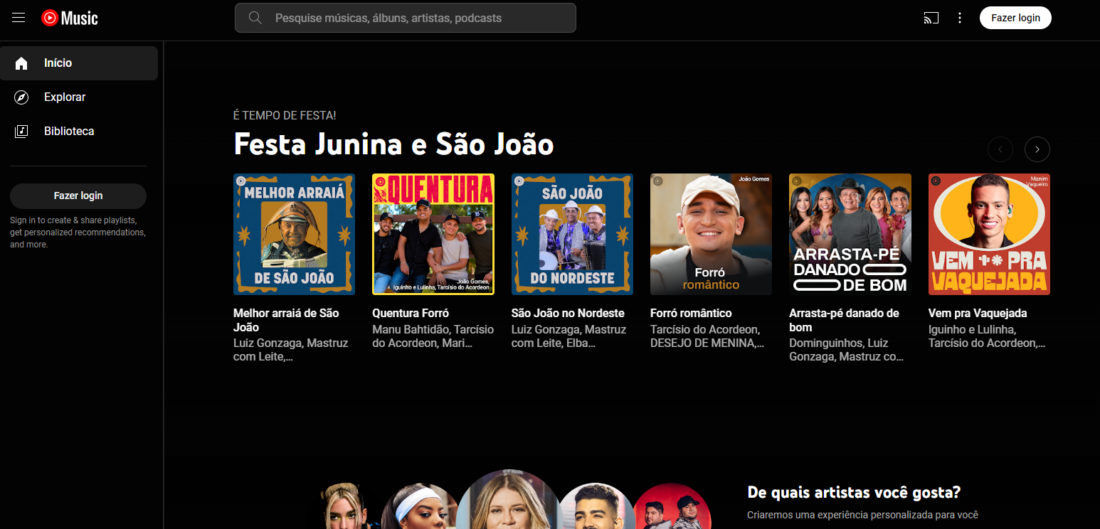
Task: Select the São João no Nordeste playlist
Action: click(x=572, y=234)
